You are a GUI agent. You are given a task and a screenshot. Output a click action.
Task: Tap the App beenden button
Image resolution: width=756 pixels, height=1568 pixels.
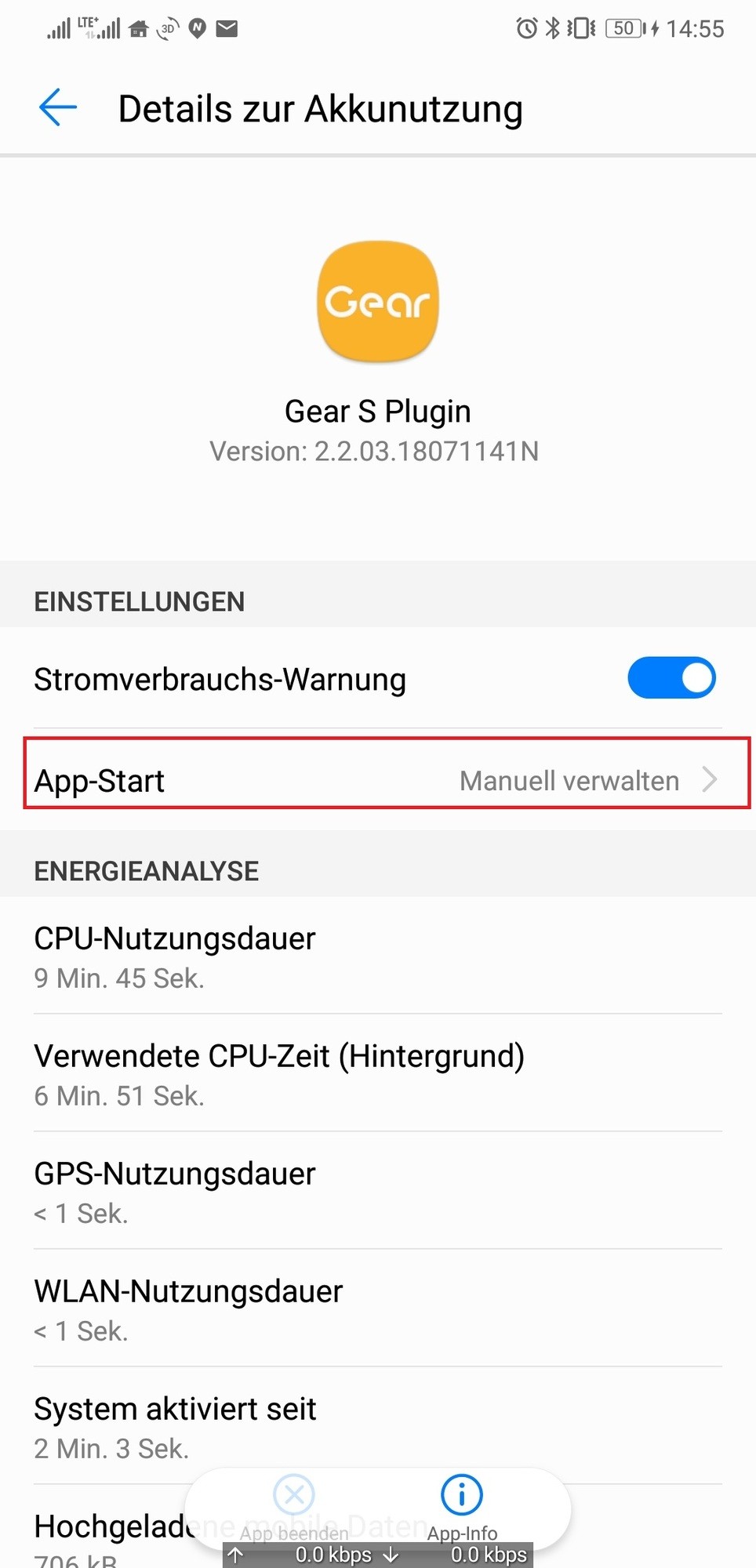(294, 1504)
